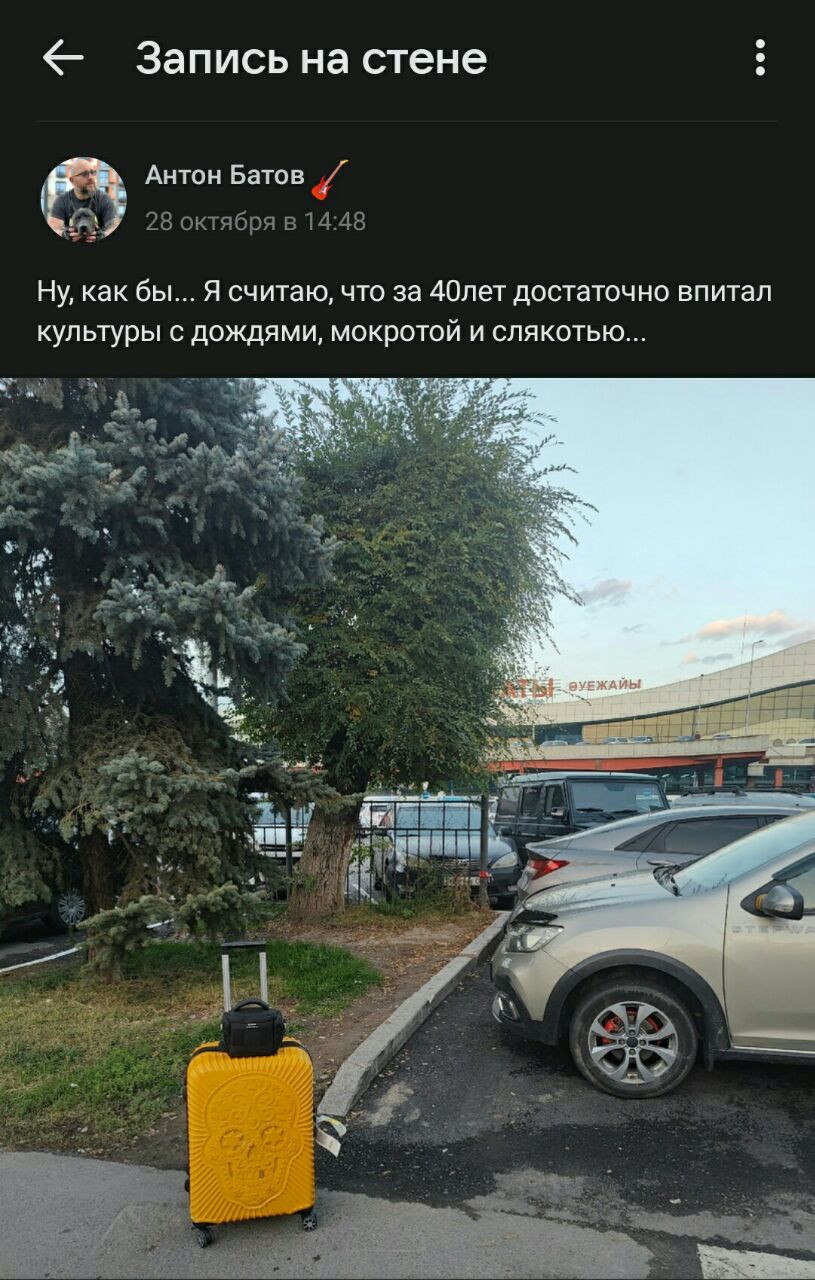Viewport: 815px width, 1280px height.
Task: Open the post's overflow menu
Action: (x=760, y=58)
